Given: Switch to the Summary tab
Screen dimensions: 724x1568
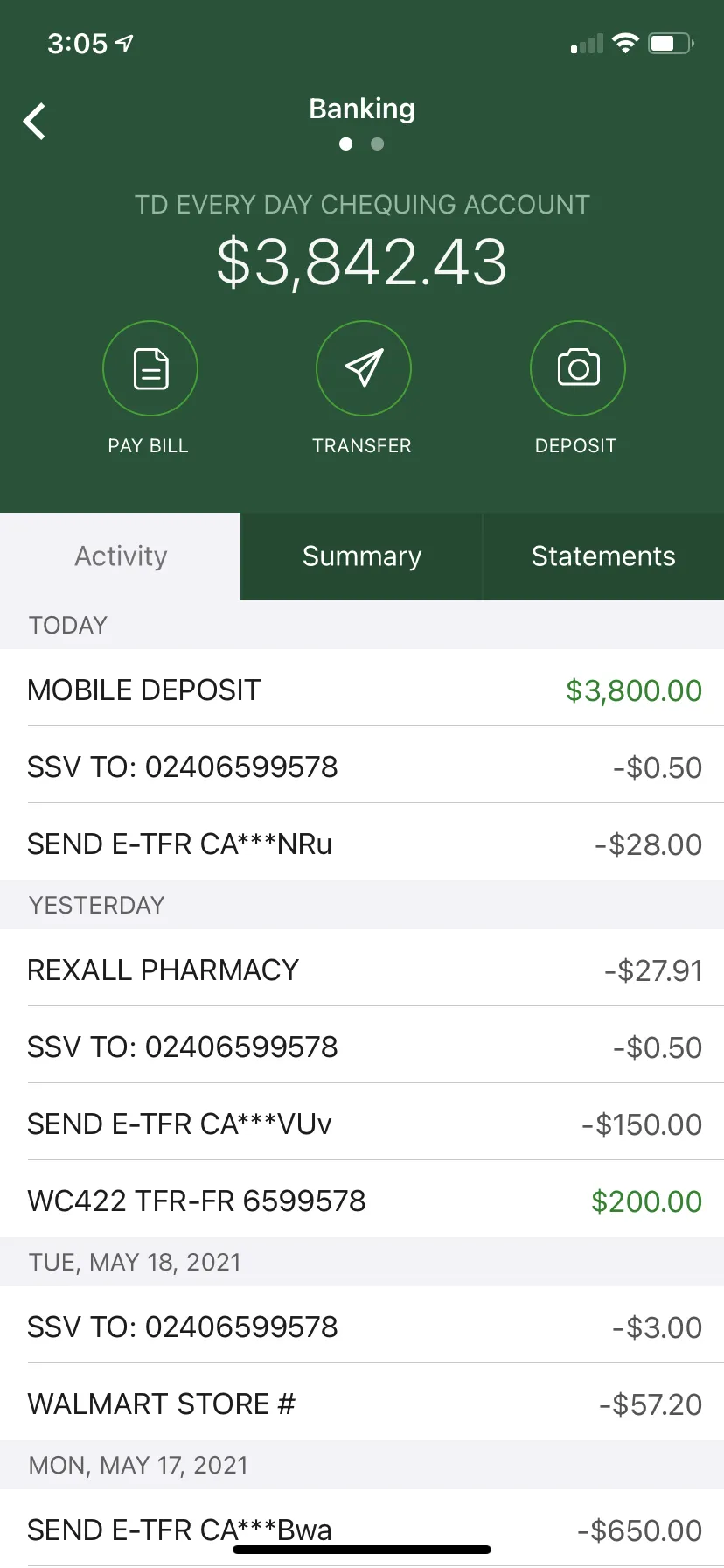Looking at the screenshot, I should [x=362, y=556].
